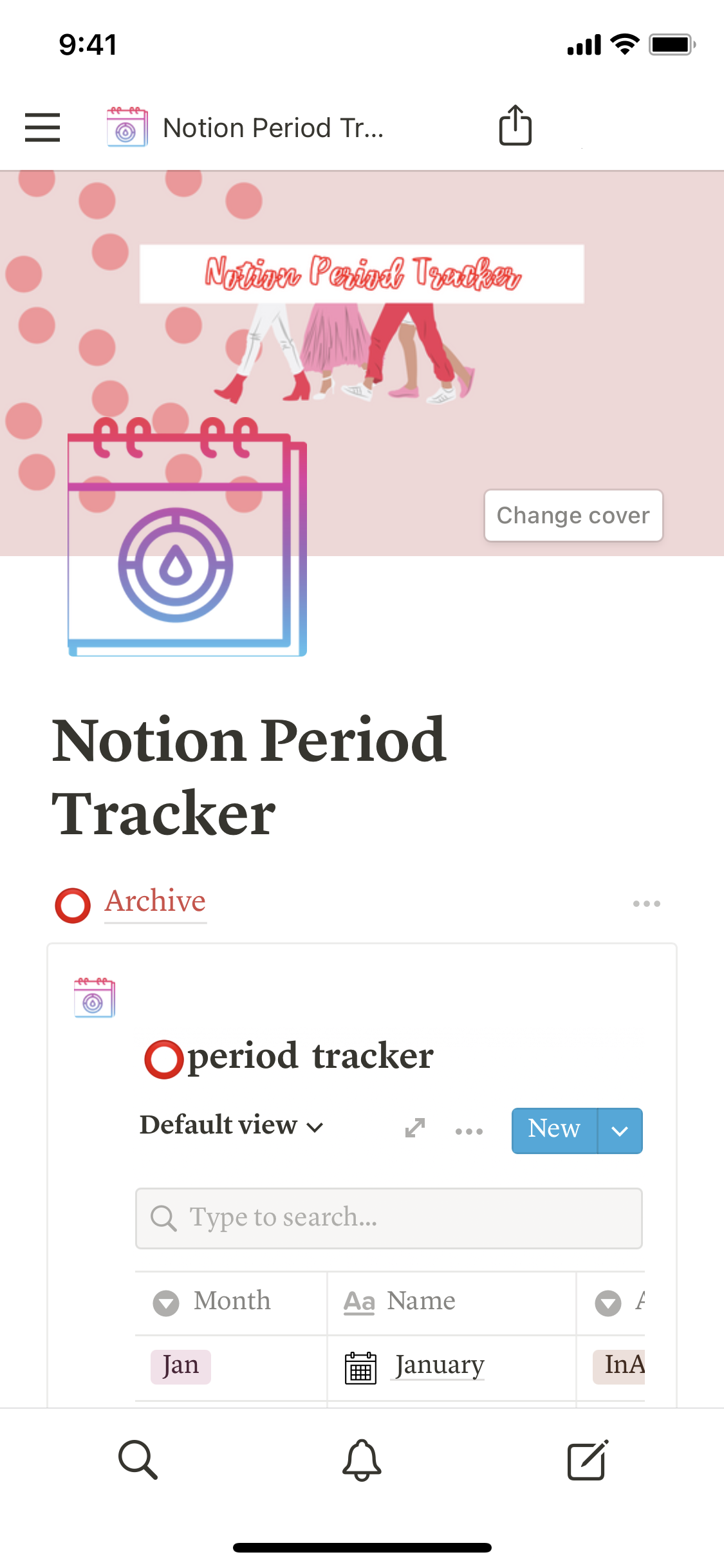Open the Month column header

pyautogui.click(x=230, y=1302)
